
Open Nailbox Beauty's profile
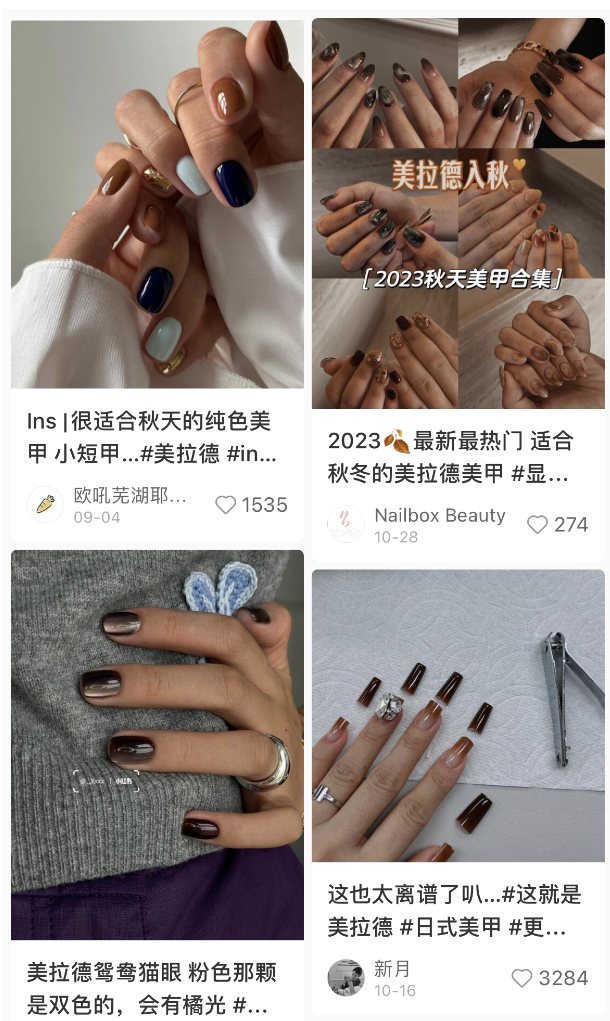346,524
